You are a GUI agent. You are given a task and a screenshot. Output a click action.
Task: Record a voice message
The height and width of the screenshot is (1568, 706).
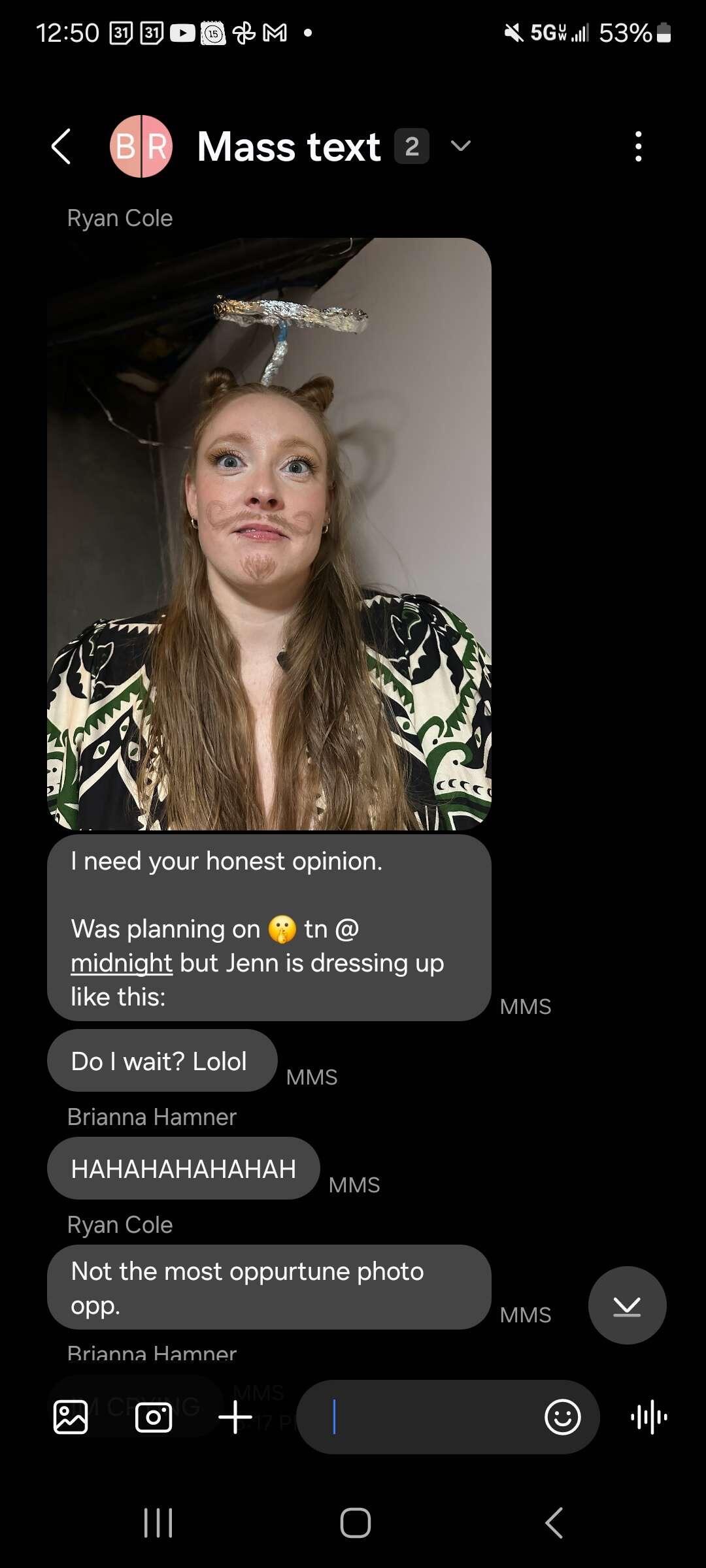coord(649,1418)
